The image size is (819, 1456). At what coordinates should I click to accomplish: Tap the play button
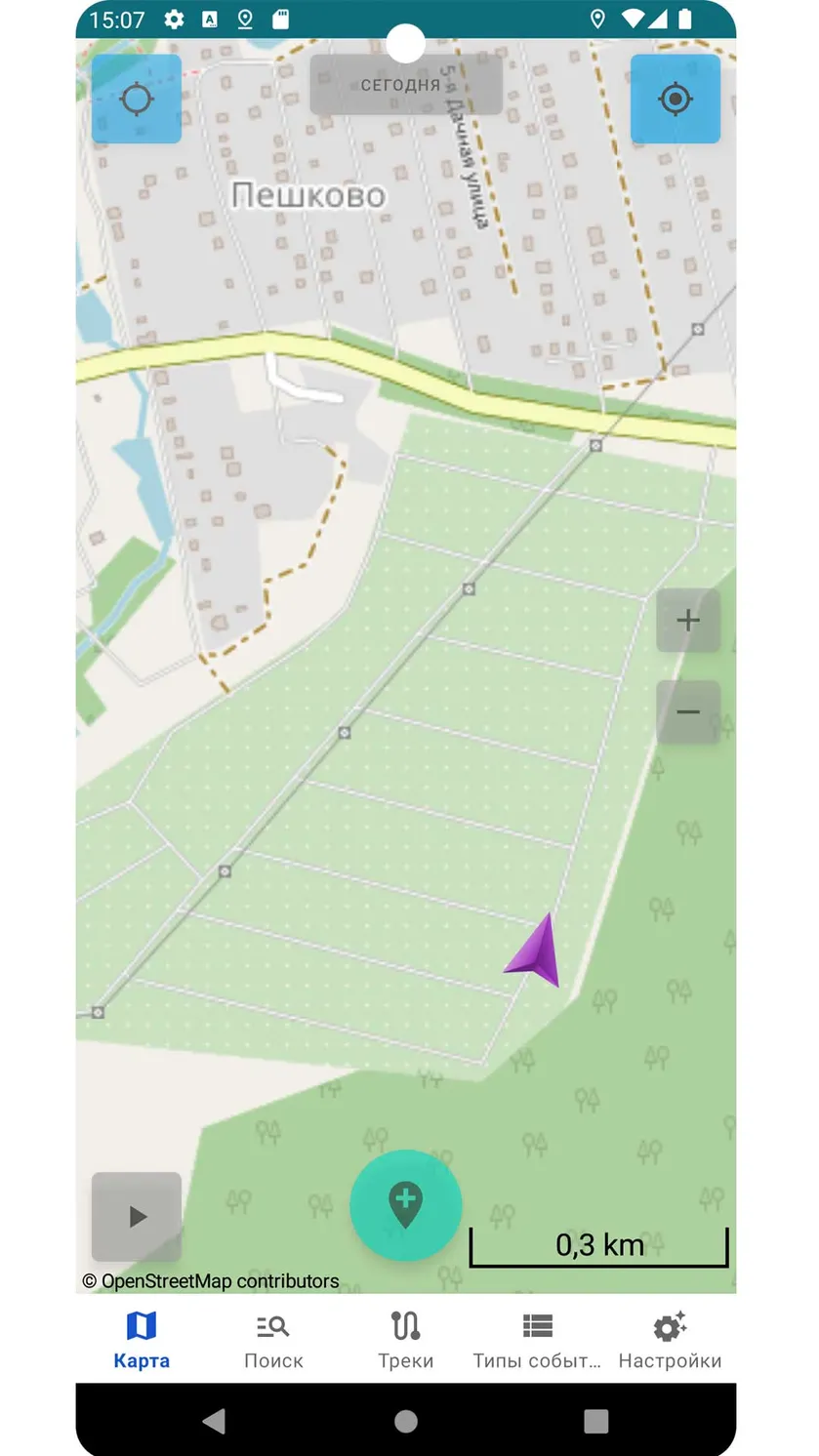[137, 1216]
